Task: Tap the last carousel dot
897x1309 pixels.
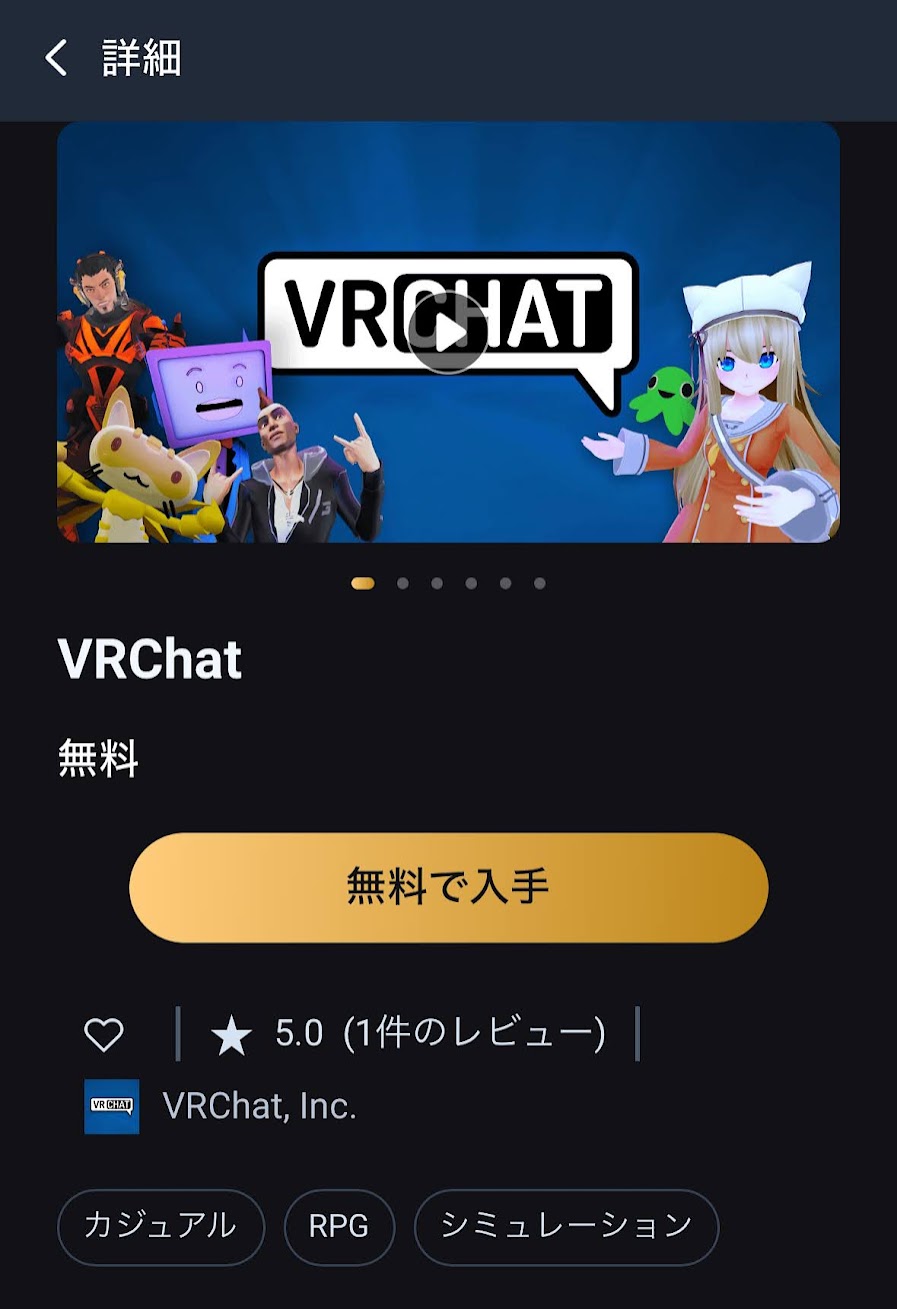Action: point(540,581)
